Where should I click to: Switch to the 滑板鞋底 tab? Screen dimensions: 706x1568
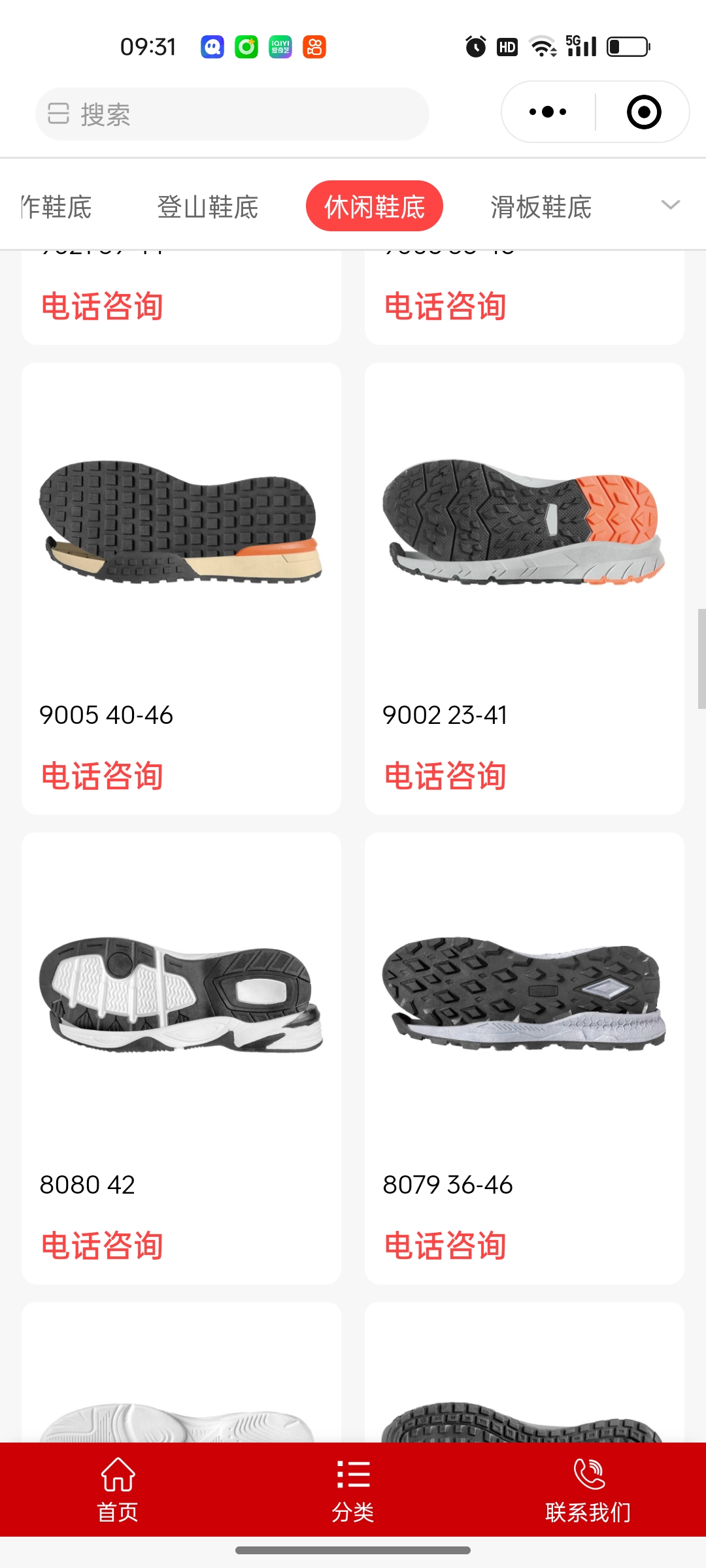coord(541,207)
